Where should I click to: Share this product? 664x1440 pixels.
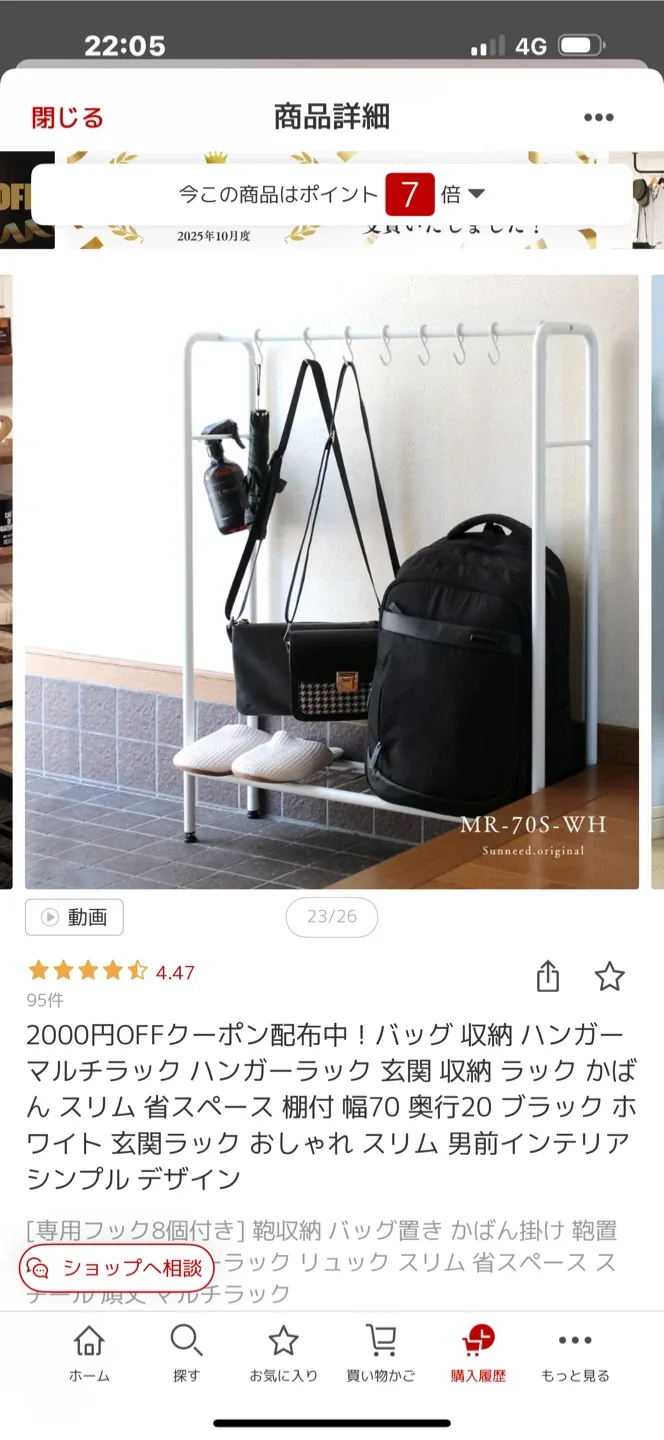click(x=548, y=976)
